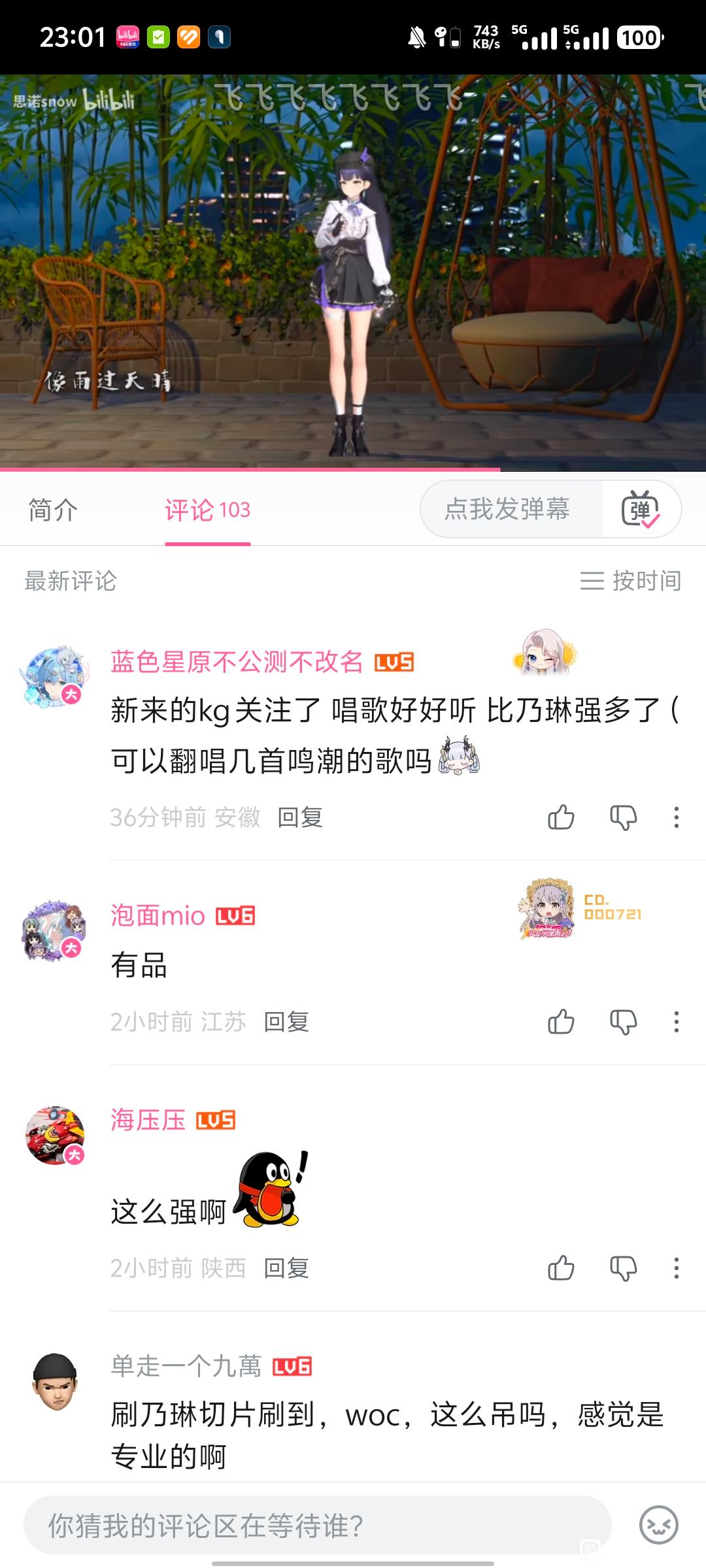The image size is (706, 1568).
Task: Dislike the comment by 蓝色星原不公测不改名
Action: (x=623, y=817)
